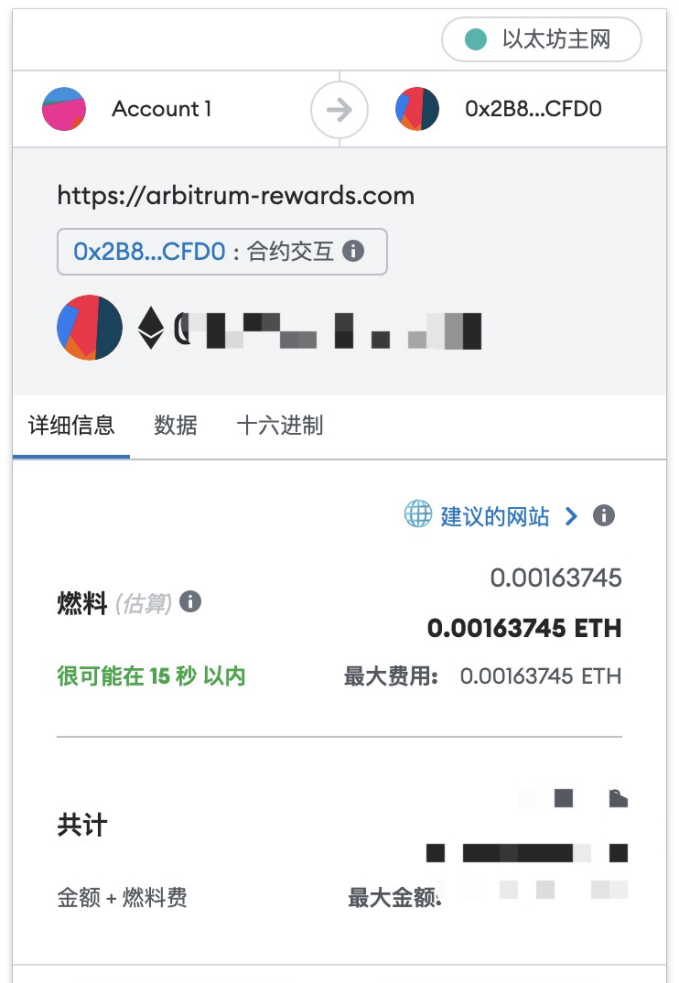Open the 以太坊主网 network selector
Viewport: 679px width, 983px height.
click(x=541, y=40)
